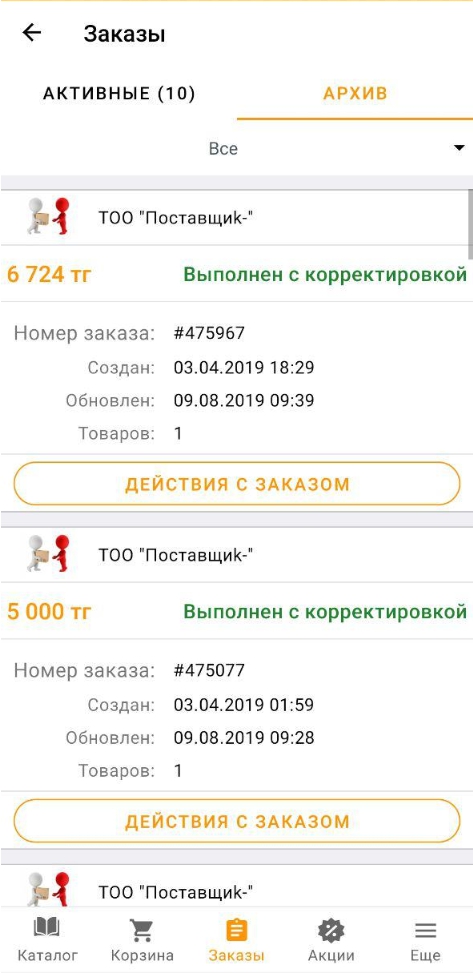Open the Каталог tab
The image size is (473, 973).
pyautogui.click(x=47, y=939)
